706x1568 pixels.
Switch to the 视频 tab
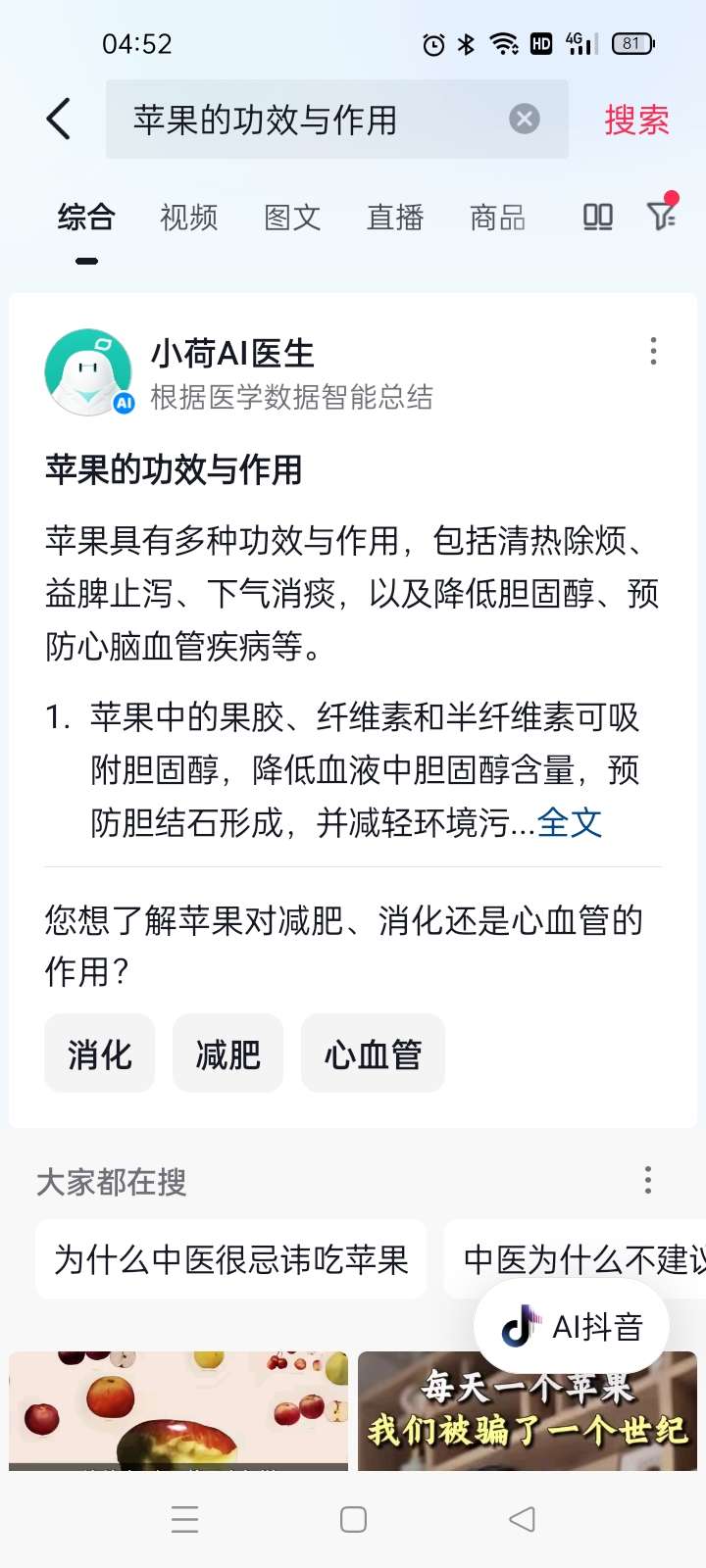188,217
